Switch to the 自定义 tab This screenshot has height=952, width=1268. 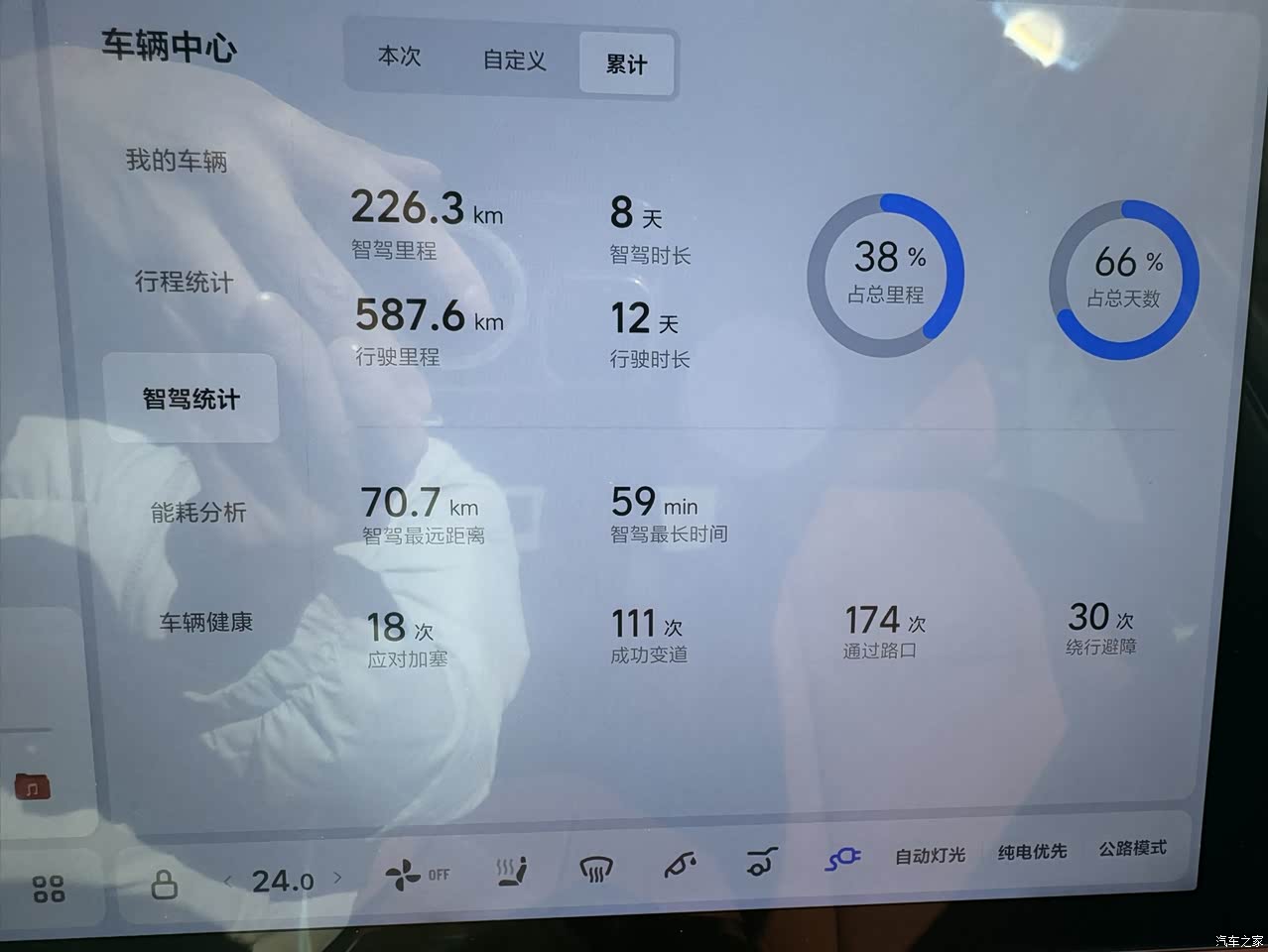pos(514,61)
